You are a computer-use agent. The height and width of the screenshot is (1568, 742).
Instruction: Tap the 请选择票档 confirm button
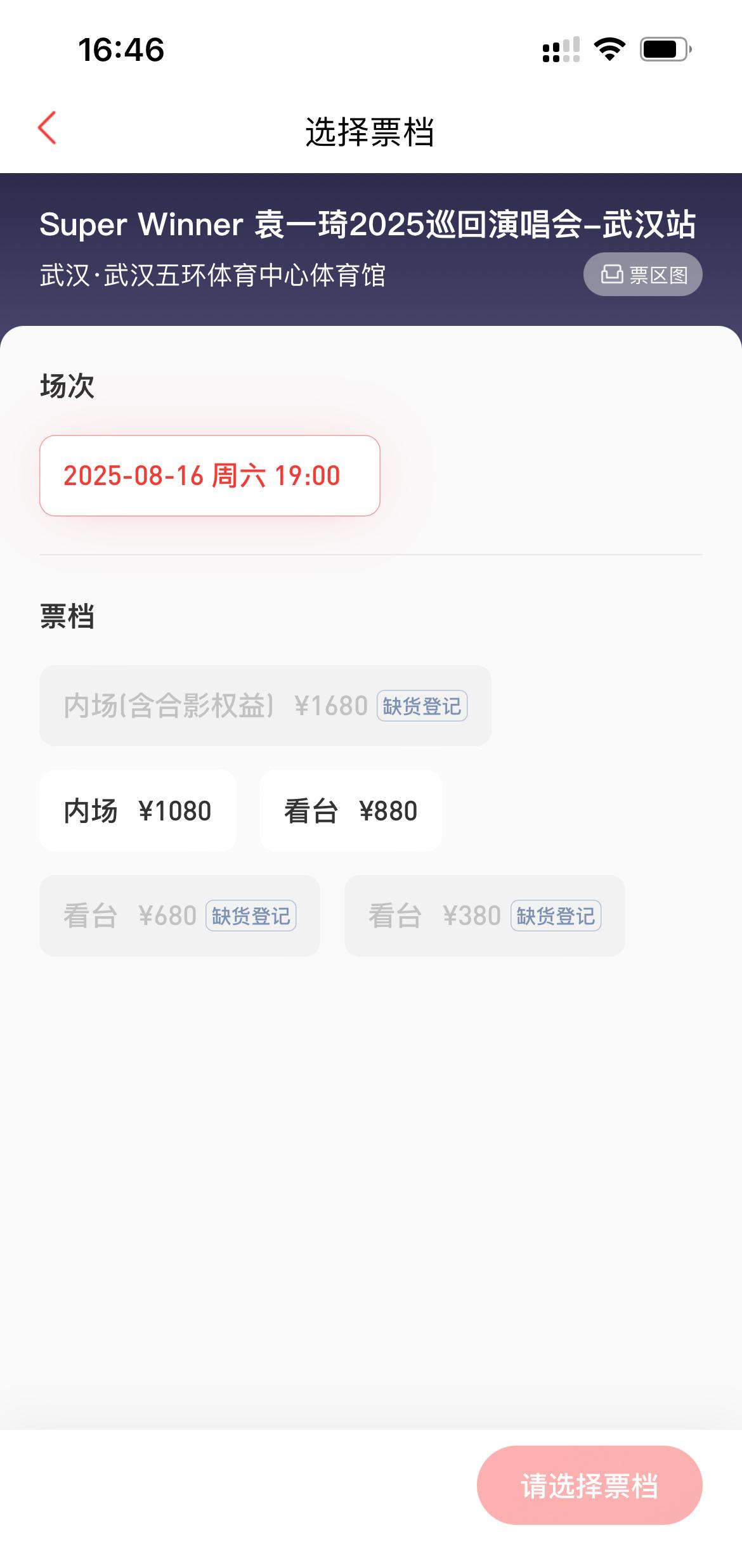[x=589, y=1486]
